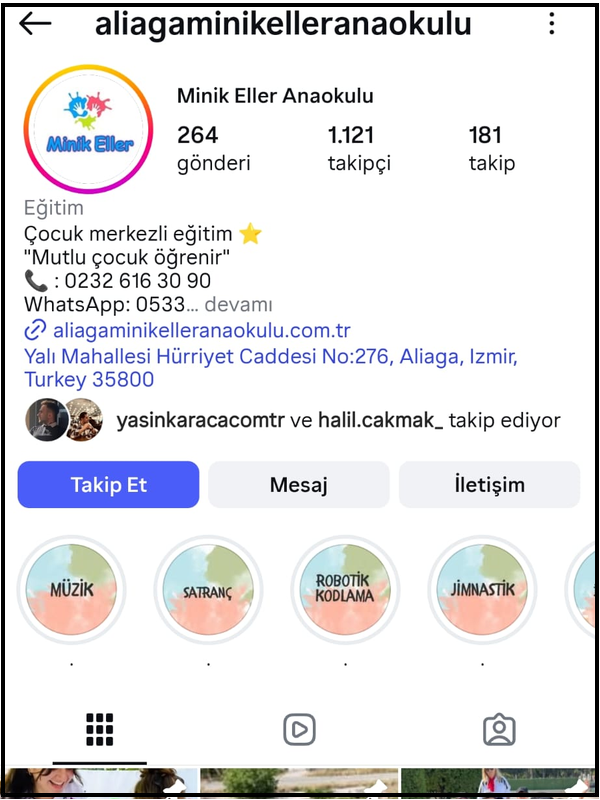View the ROBOTİK KODLAMA highlight
Screen dimensions: 600x800
(345, 590)
